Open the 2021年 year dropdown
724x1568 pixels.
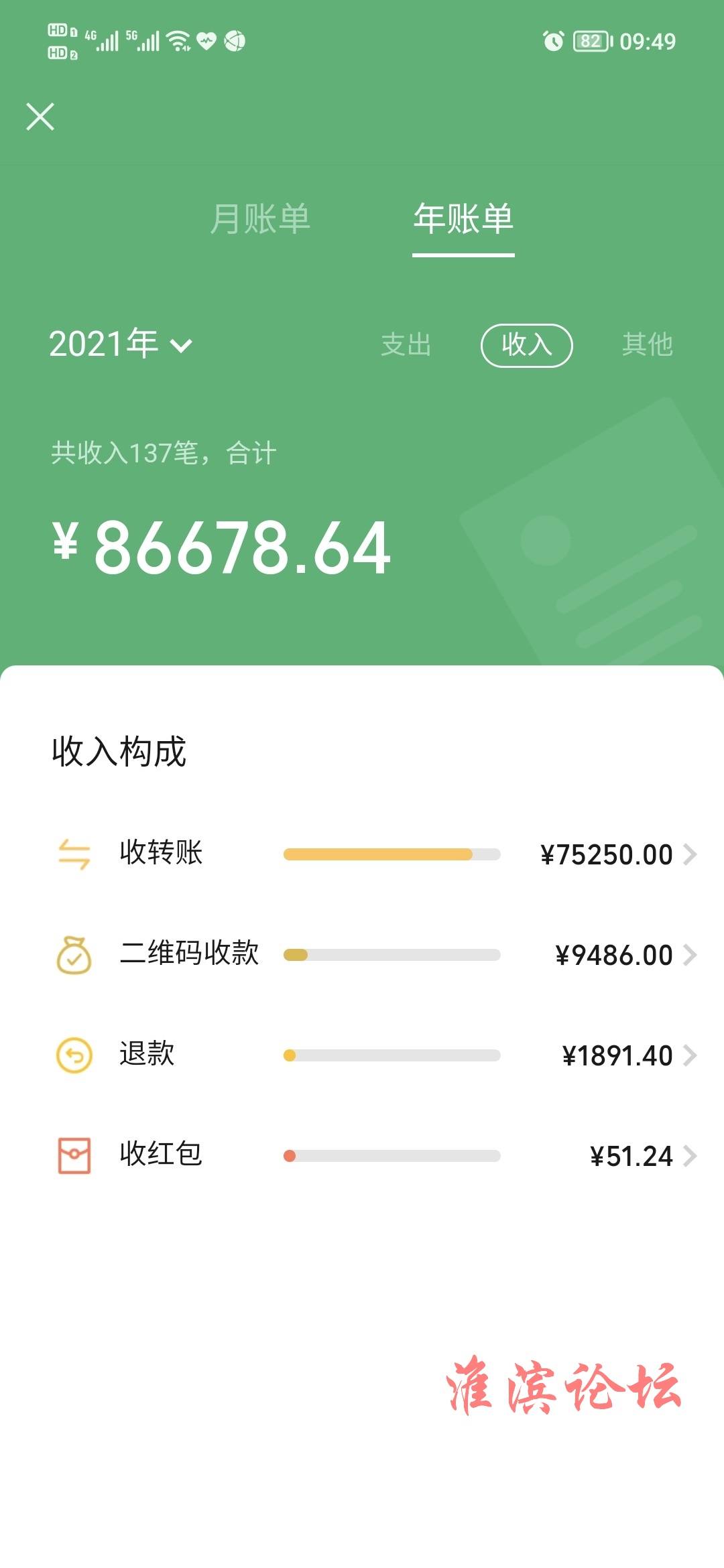click(x=121, y=344)
